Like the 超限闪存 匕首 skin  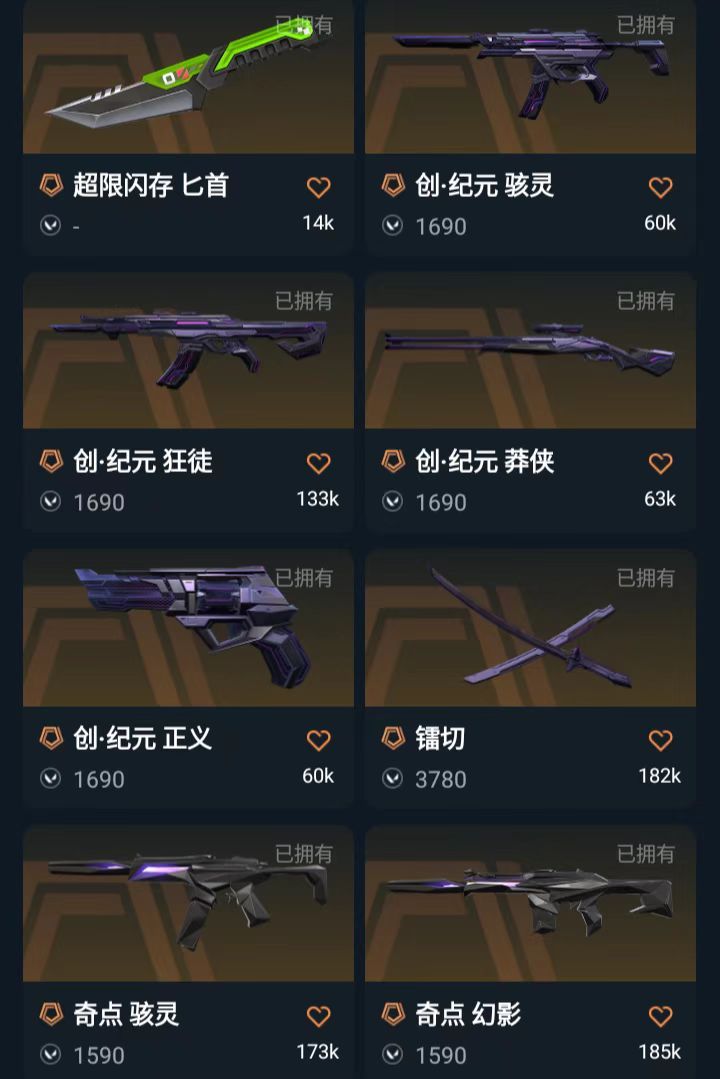click(318, 187)
